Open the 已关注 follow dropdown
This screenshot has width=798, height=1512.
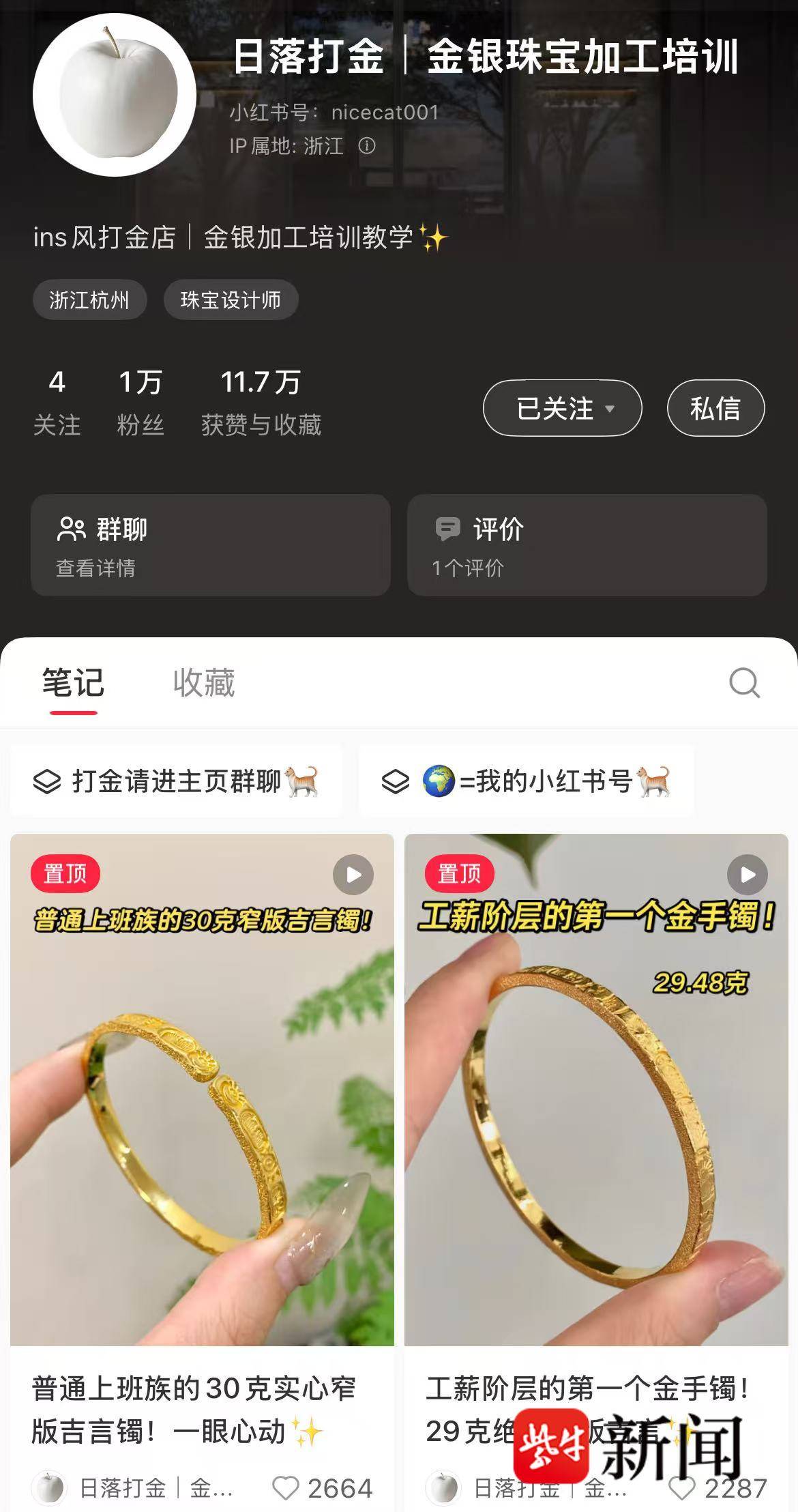pyautogui.click(x=562, y=408)
